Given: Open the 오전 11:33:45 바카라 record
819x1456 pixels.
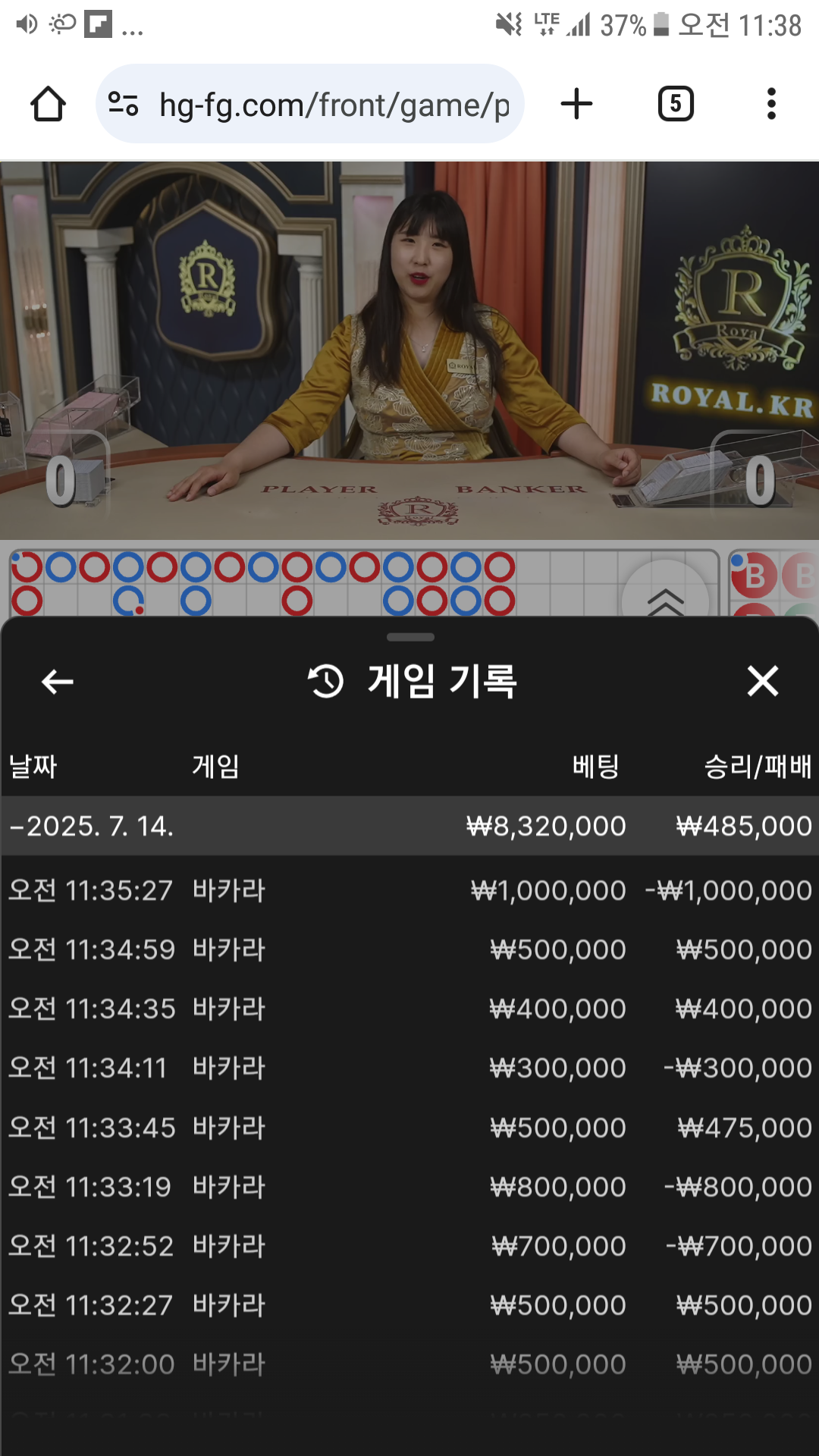Looking at the screenshot, I should click(409, 1128).
